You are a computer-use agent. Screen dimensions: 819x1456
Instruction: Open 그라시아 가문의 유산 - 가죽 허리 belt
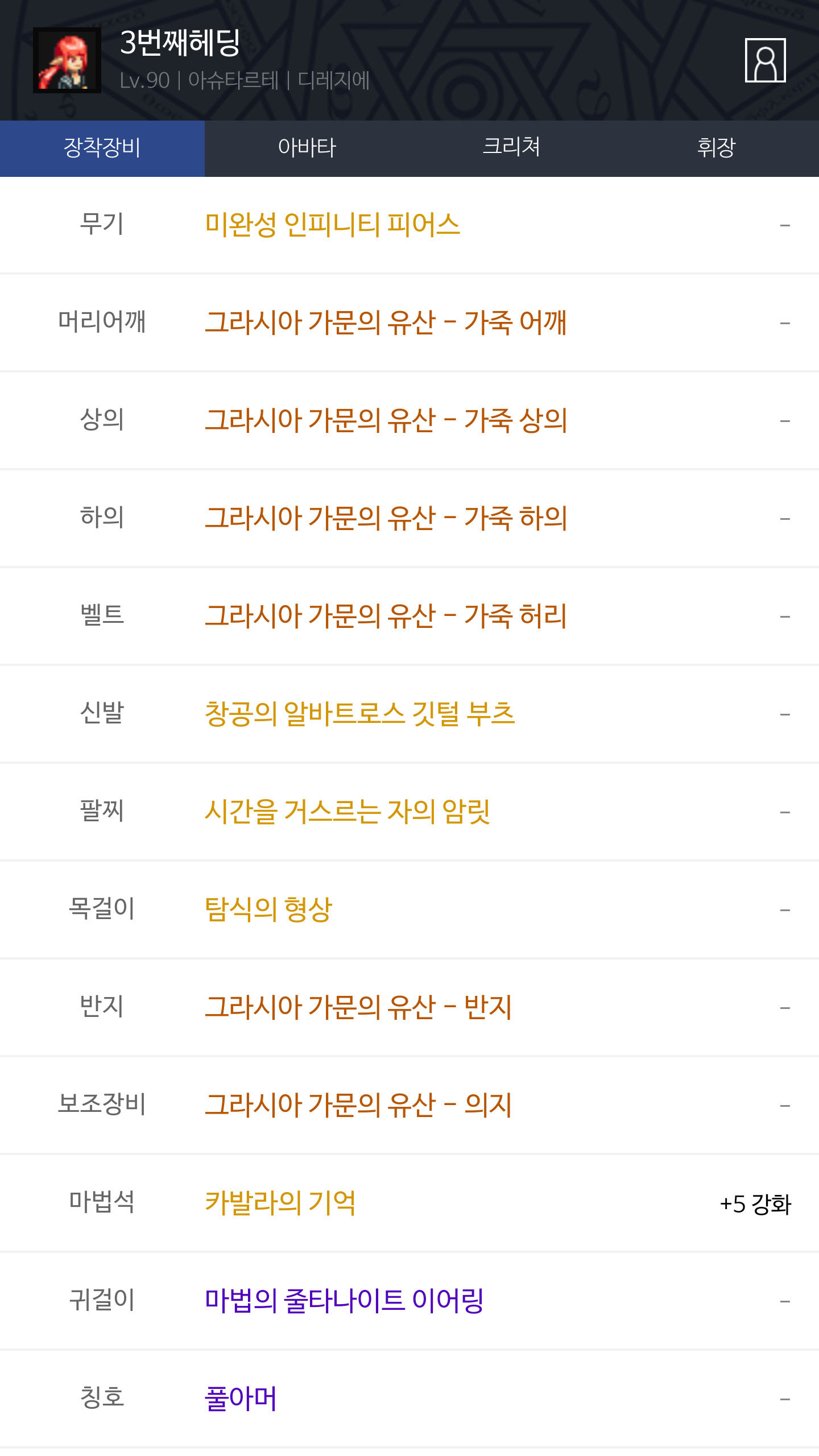386,616
